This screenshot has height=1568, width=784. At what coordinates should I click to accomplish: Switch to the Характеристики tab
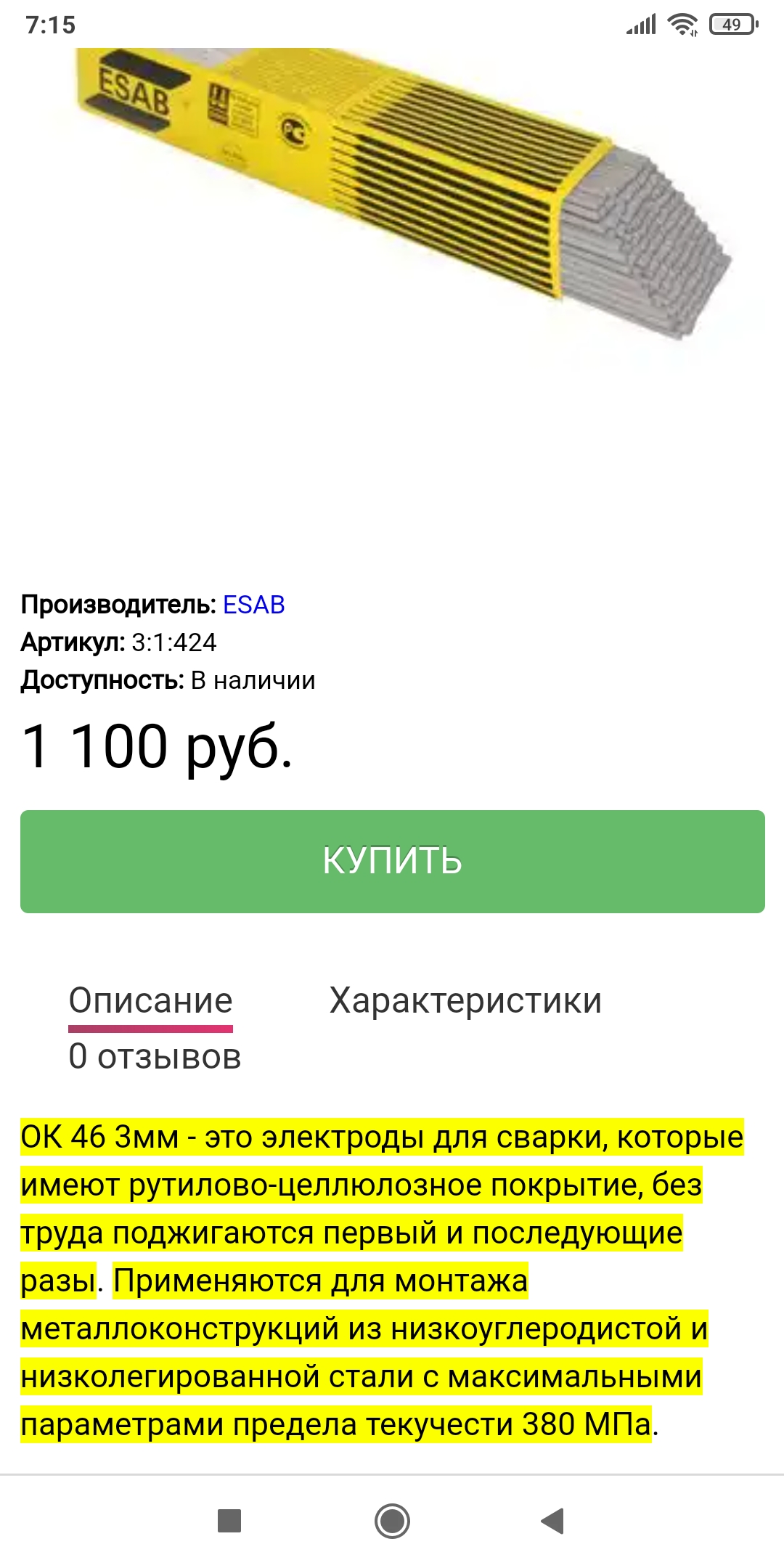pyautogui.click(x=465, y=1001)
